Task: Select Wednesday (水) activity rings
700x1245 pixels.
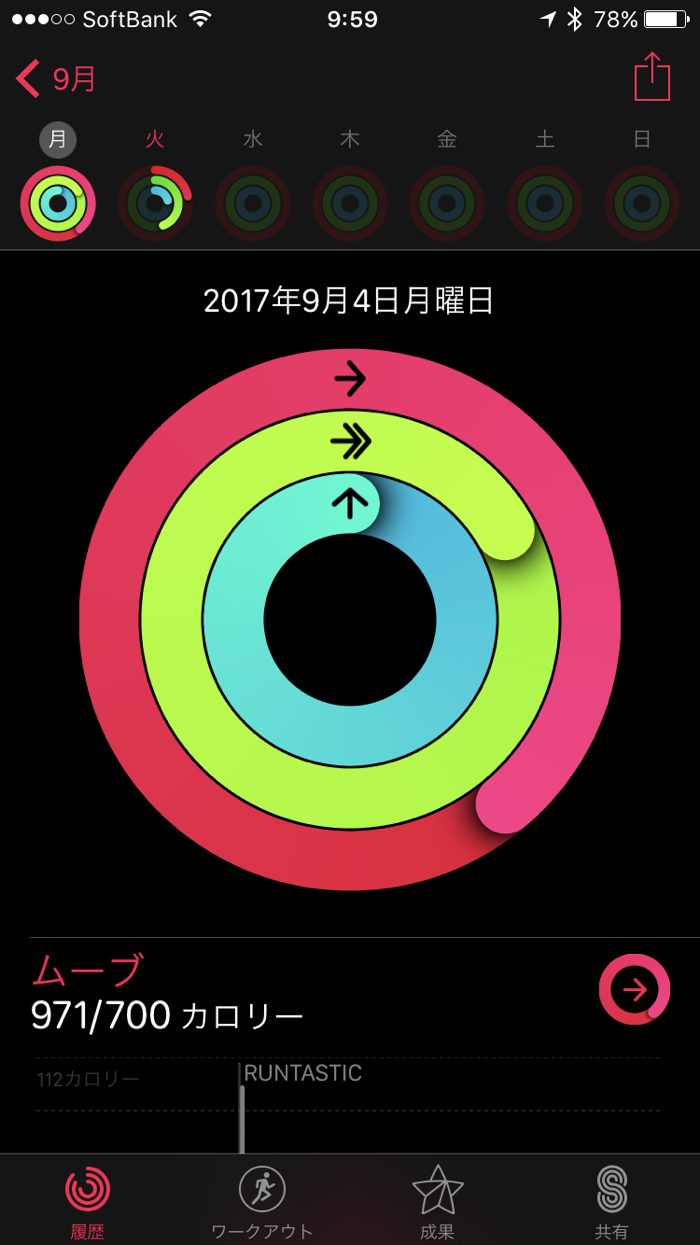Action: (253, 203)
